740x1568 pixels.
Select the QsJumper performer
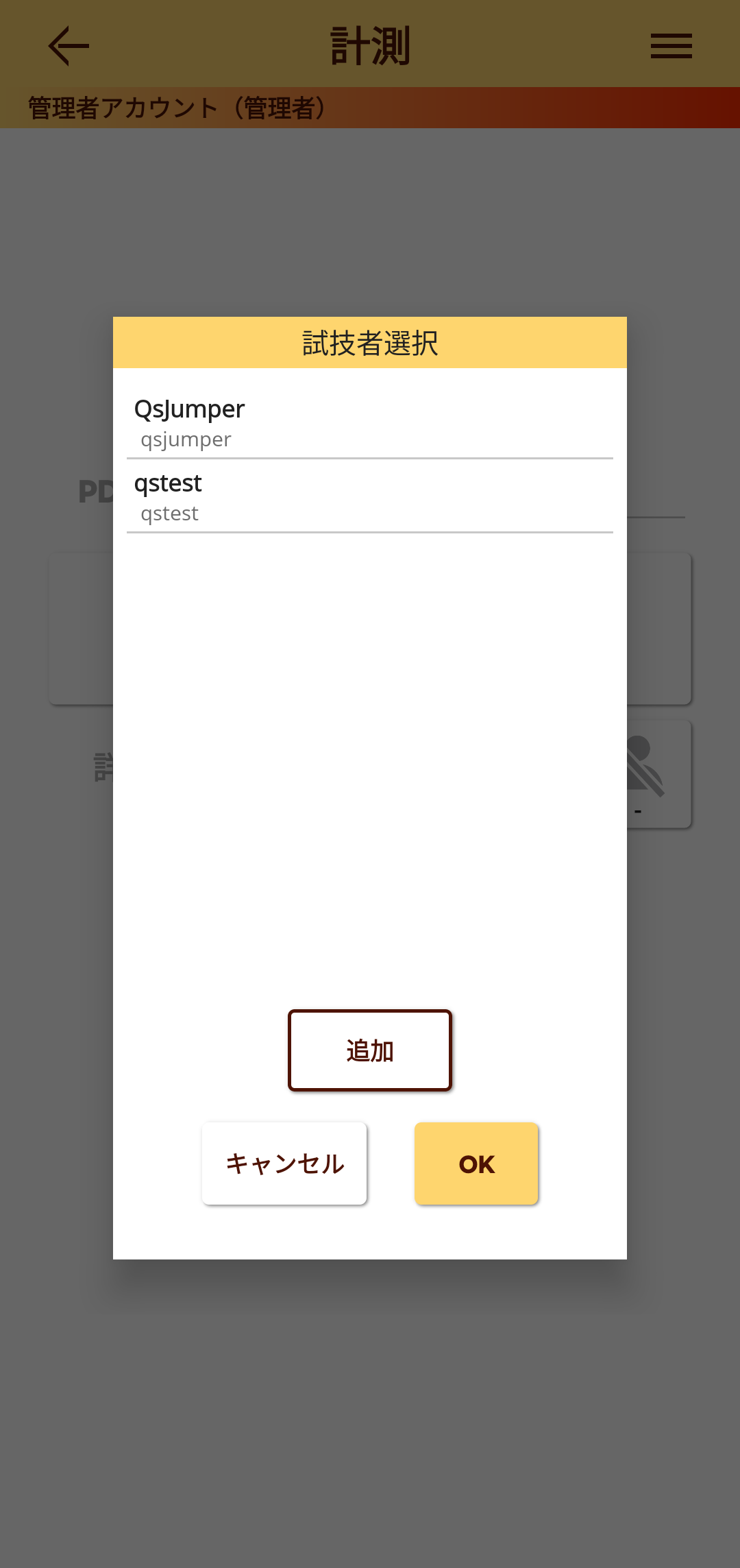(369, 422)
